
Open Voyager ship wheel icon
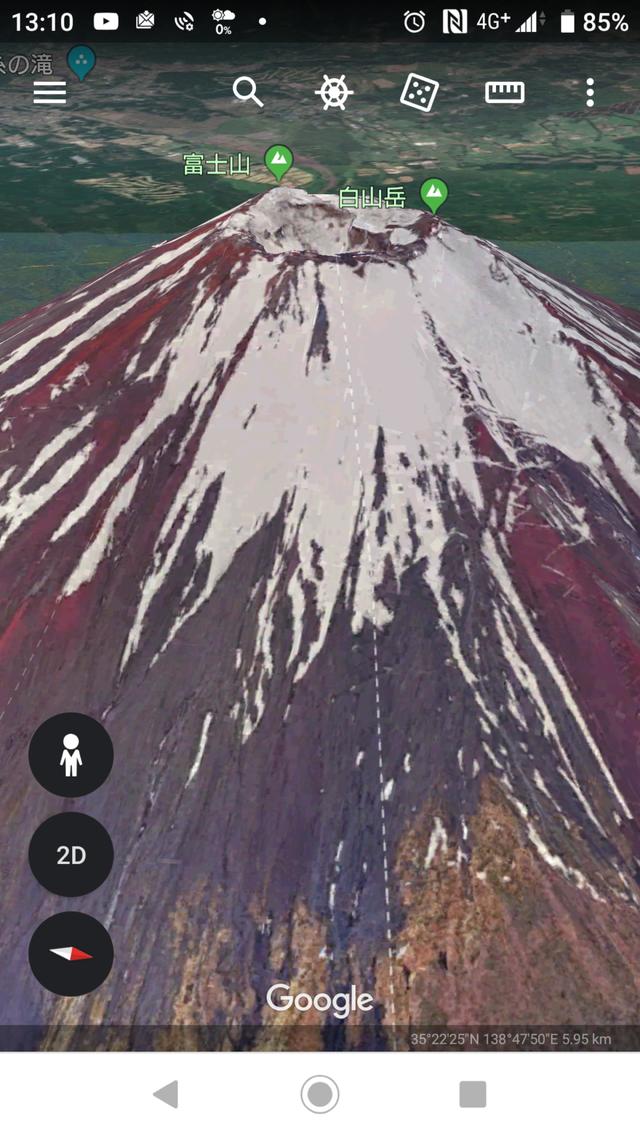point(333,93)
